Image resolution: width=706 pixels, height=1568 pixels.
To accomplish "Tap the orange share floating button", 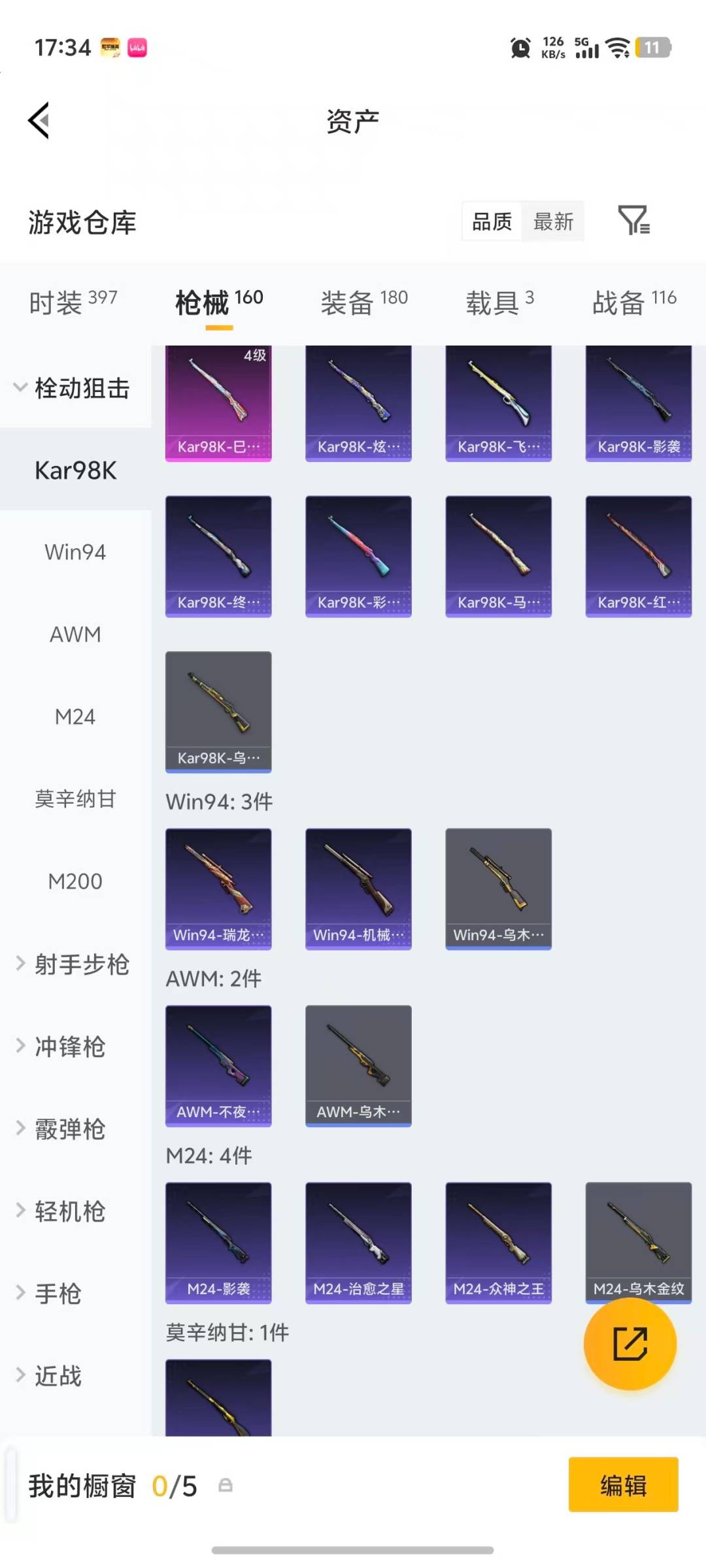I will point(630,1344).
